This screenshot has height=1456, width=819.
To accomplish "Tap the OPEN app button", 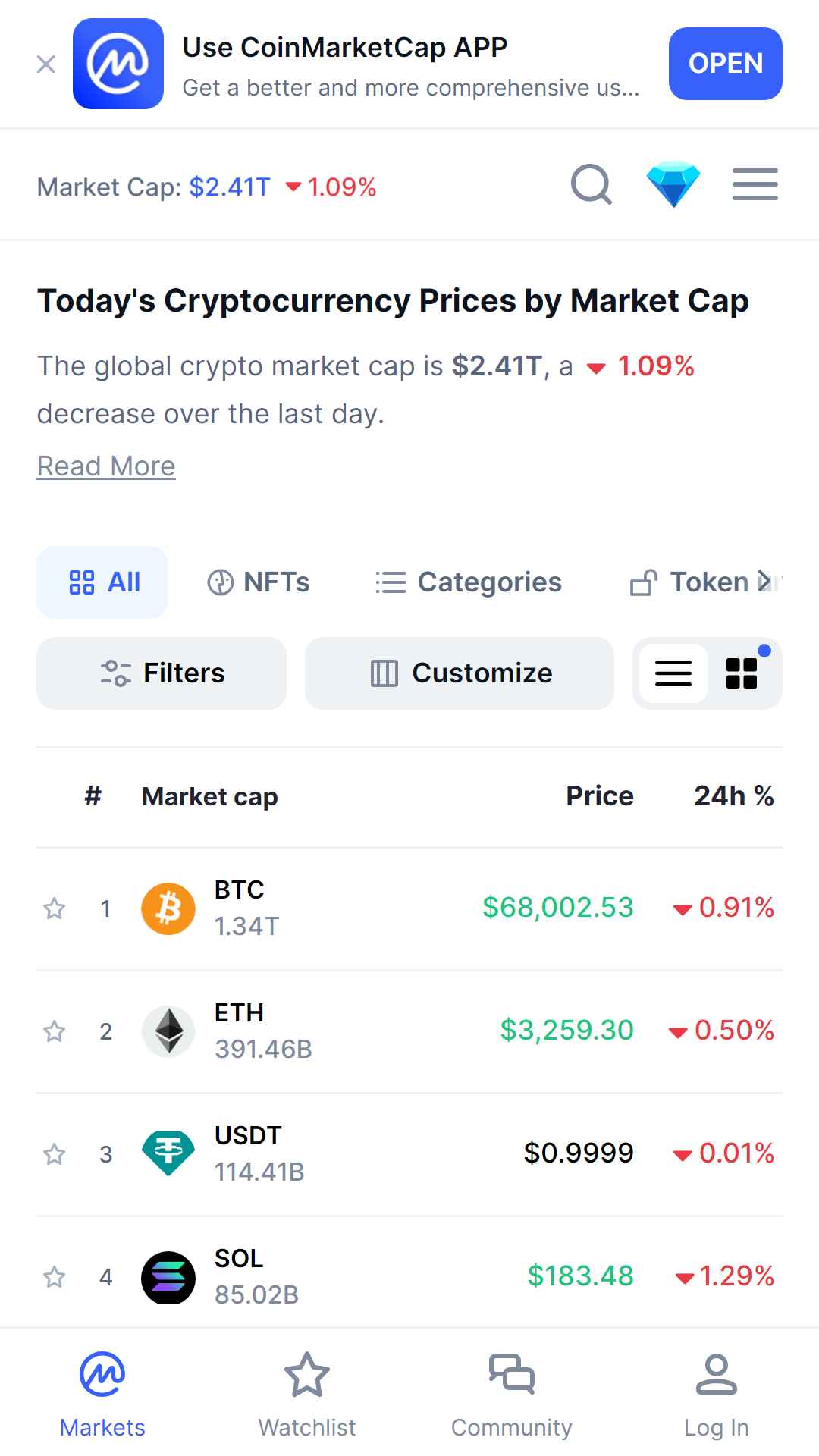I will click(x=725, y=64).
